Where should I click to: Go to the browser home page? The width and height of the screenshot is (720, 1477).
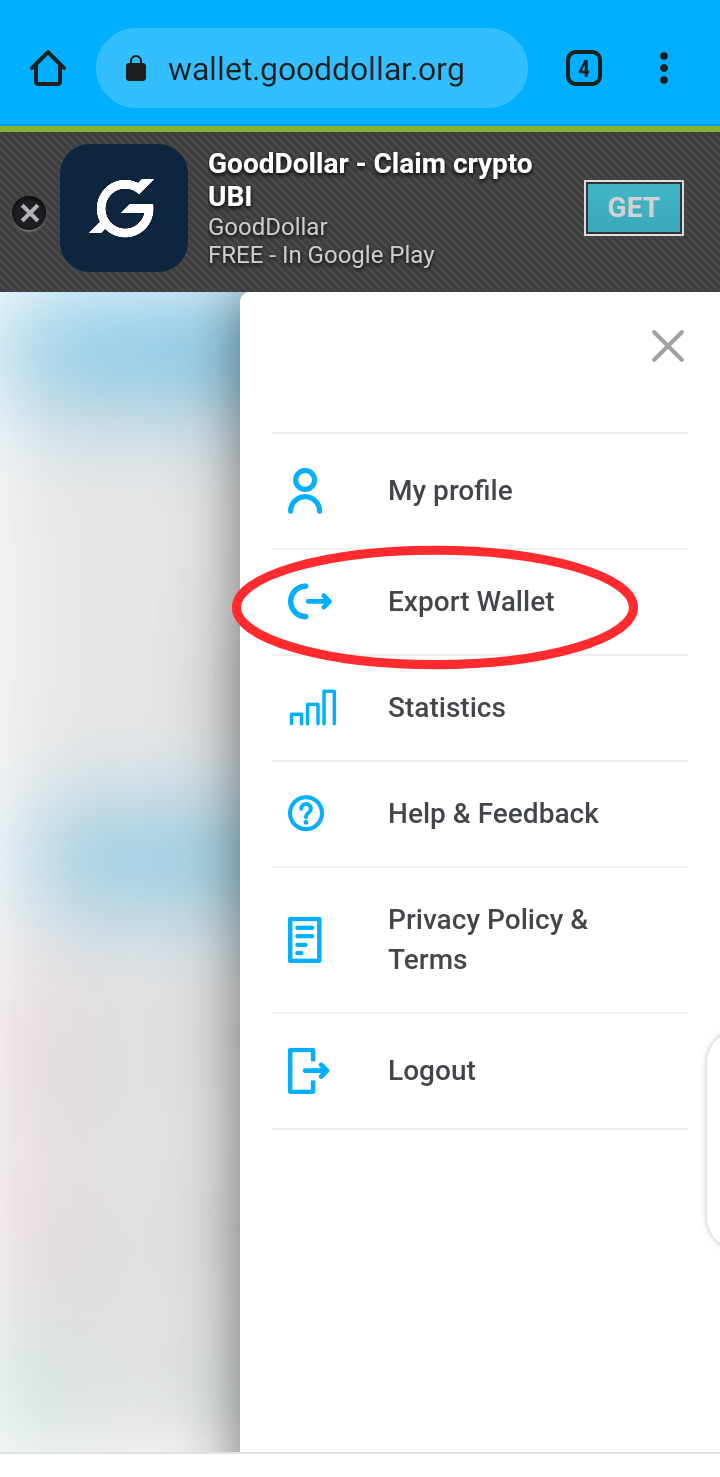[48, 69]
